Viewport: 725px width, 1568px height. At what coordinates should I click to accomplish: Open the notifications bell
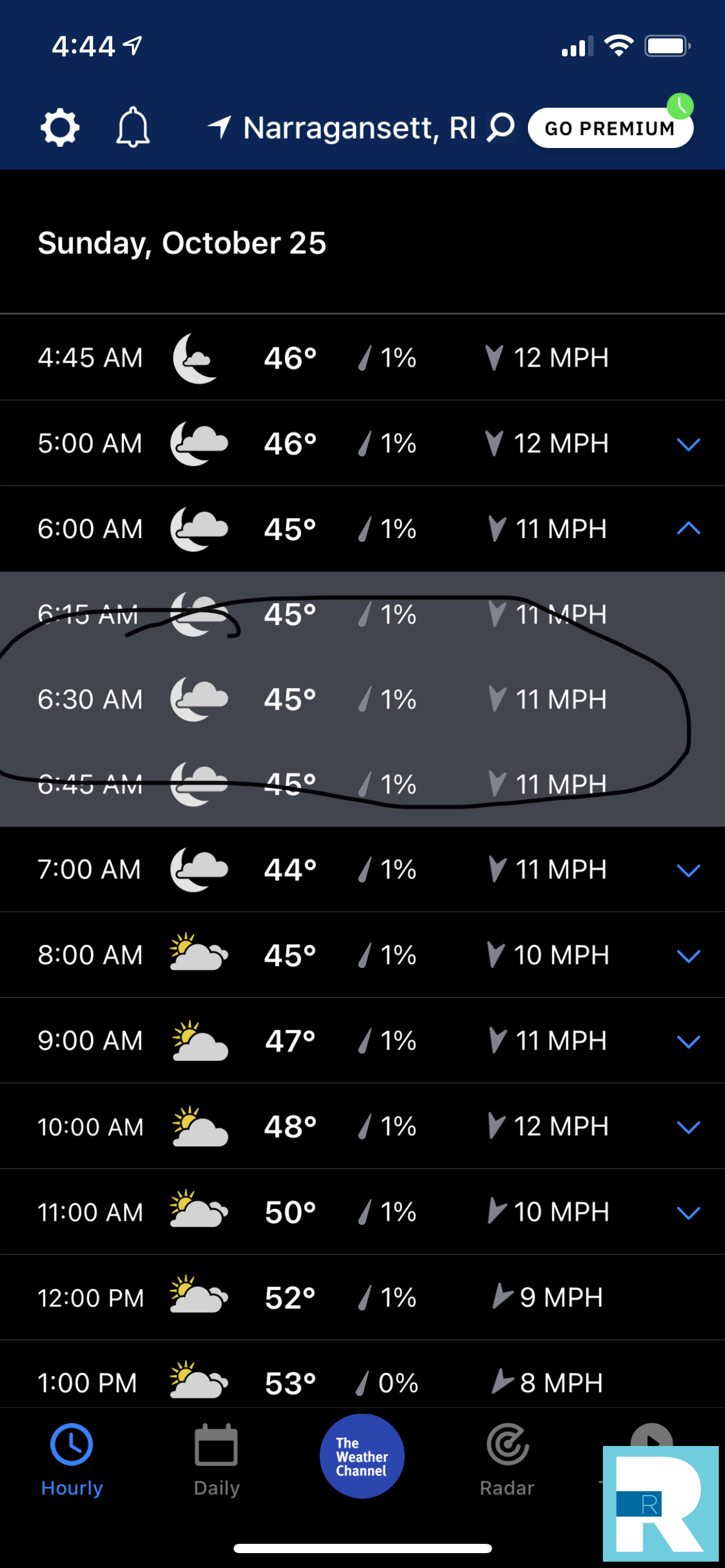[133, 128]
